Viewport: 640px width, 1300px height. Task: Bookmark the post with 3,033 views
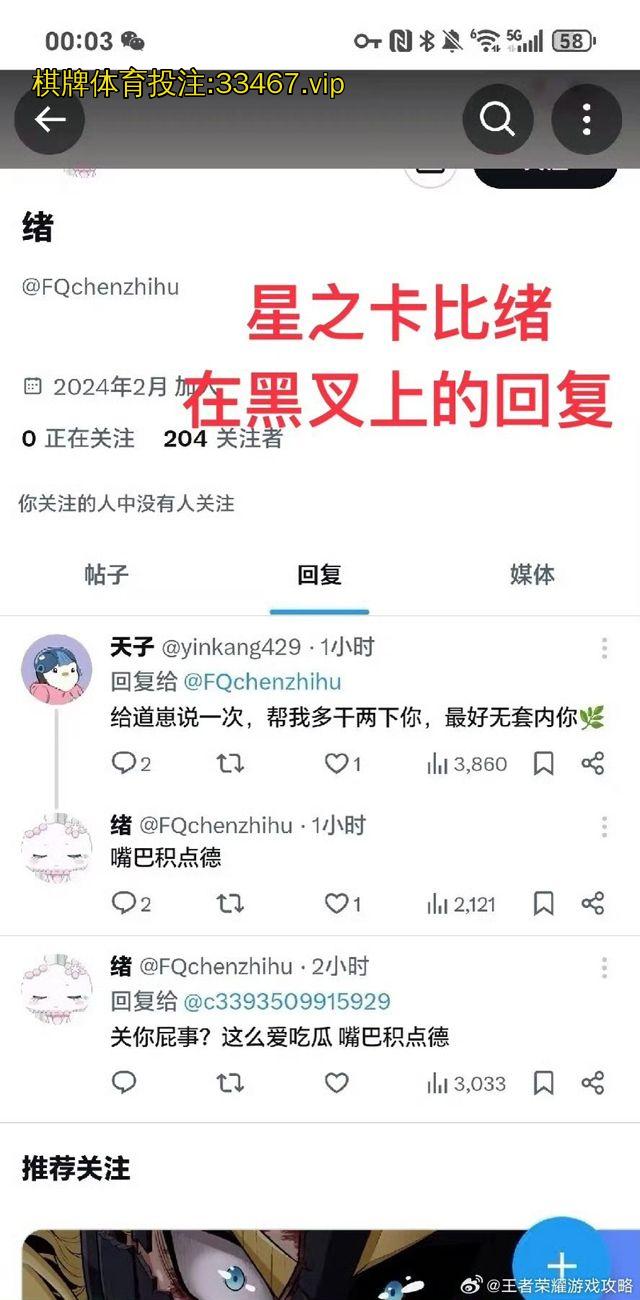543,1083
